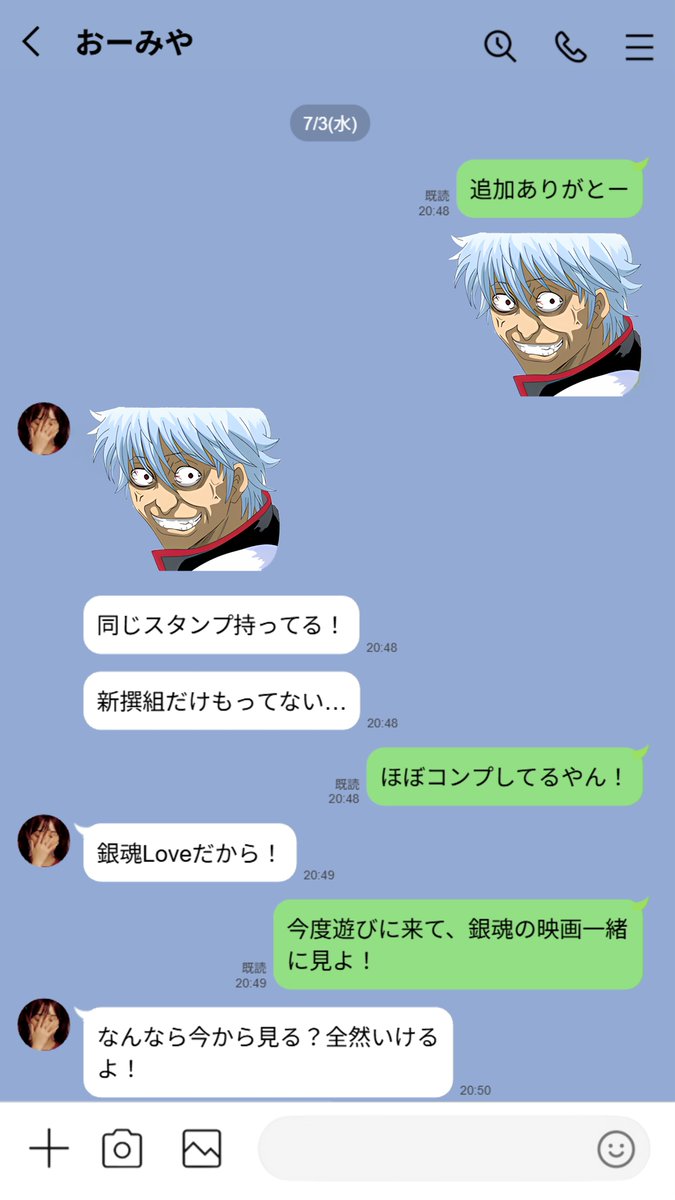This screenshot has height=1200, width=675.
Task: Open the profile picture next to 銀魂Loveだから！
Action: click(x=44, y=840)
